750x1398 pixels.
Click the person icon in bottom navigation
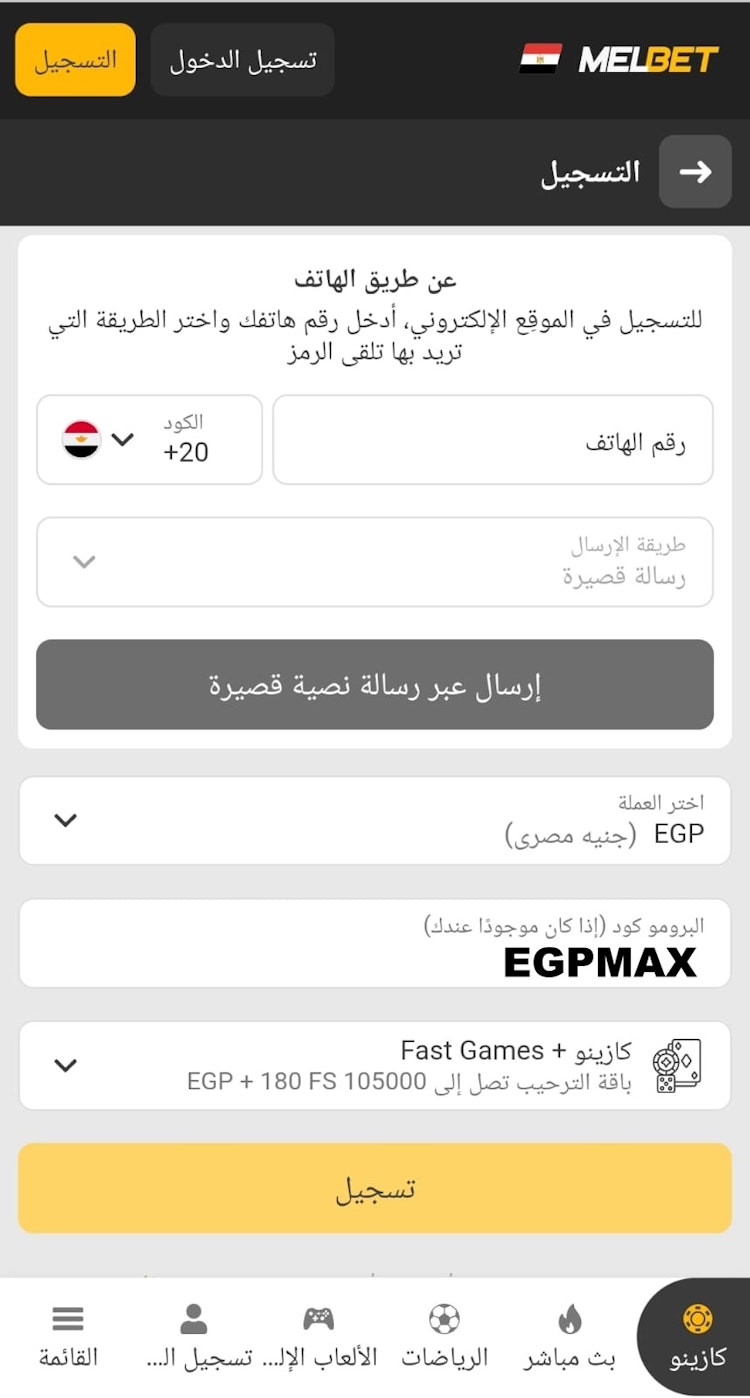click(x=193, y=1318)
